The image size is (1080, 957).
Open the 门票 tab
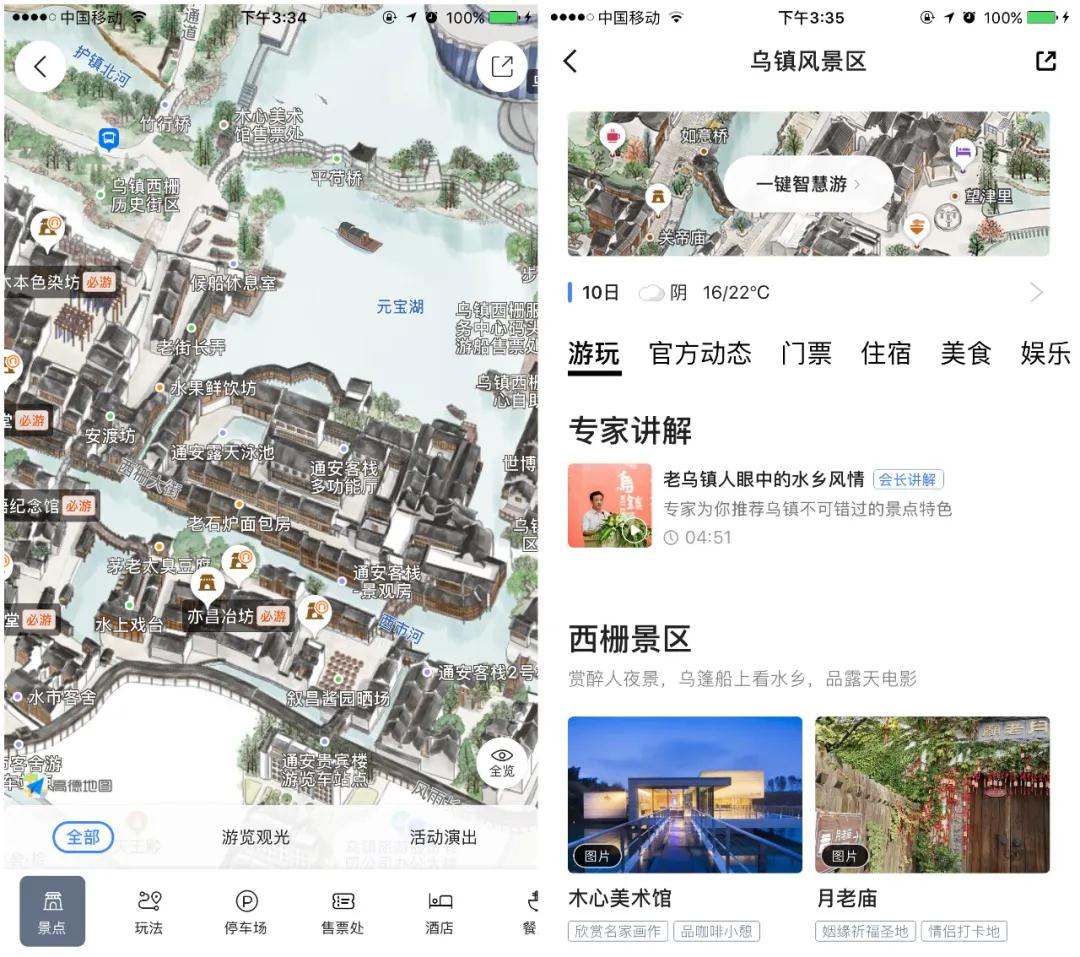[806, 353]
